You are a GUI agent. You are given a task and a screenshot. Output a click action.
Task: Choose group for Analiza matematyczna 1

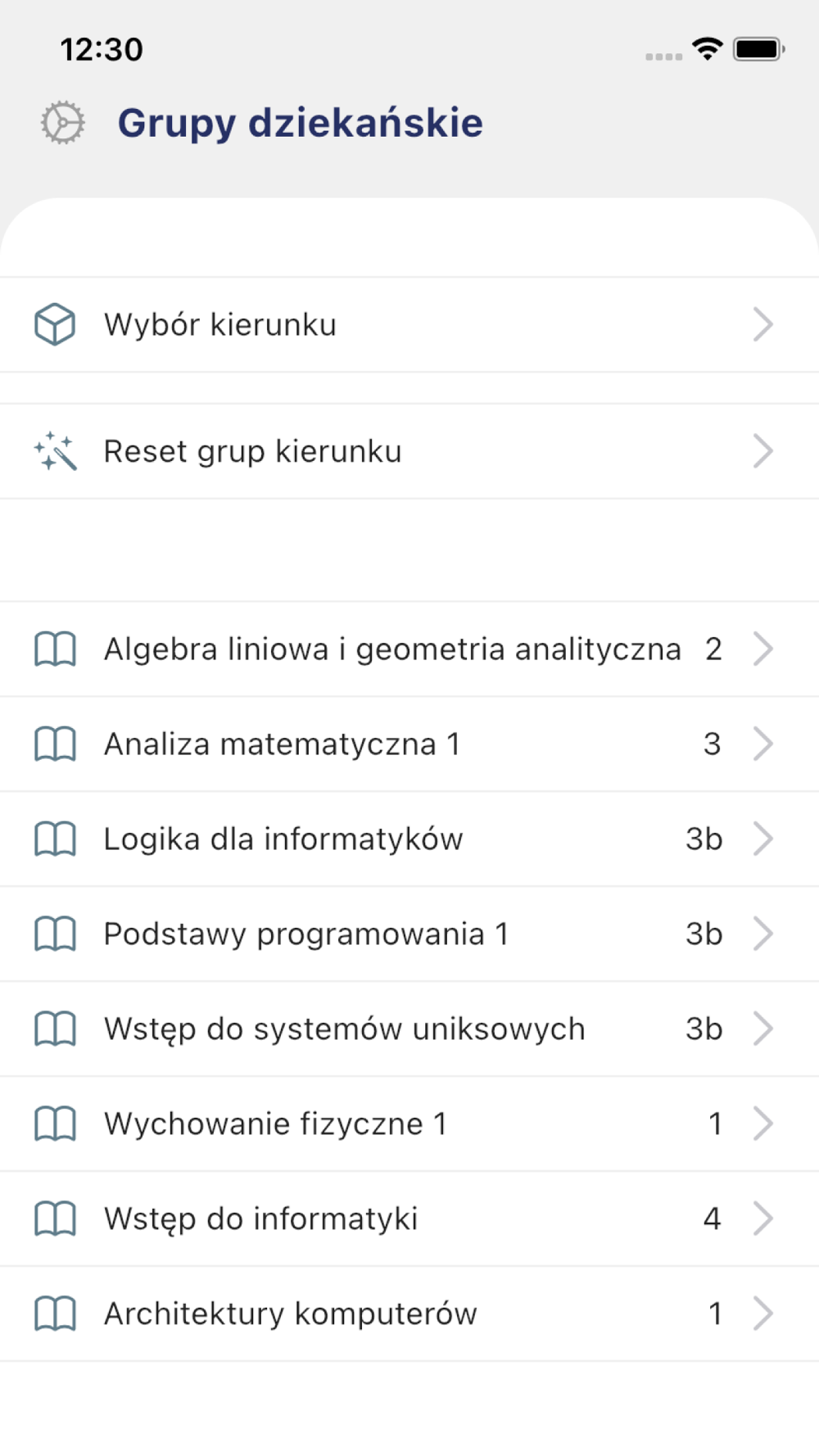click(409, 744)
